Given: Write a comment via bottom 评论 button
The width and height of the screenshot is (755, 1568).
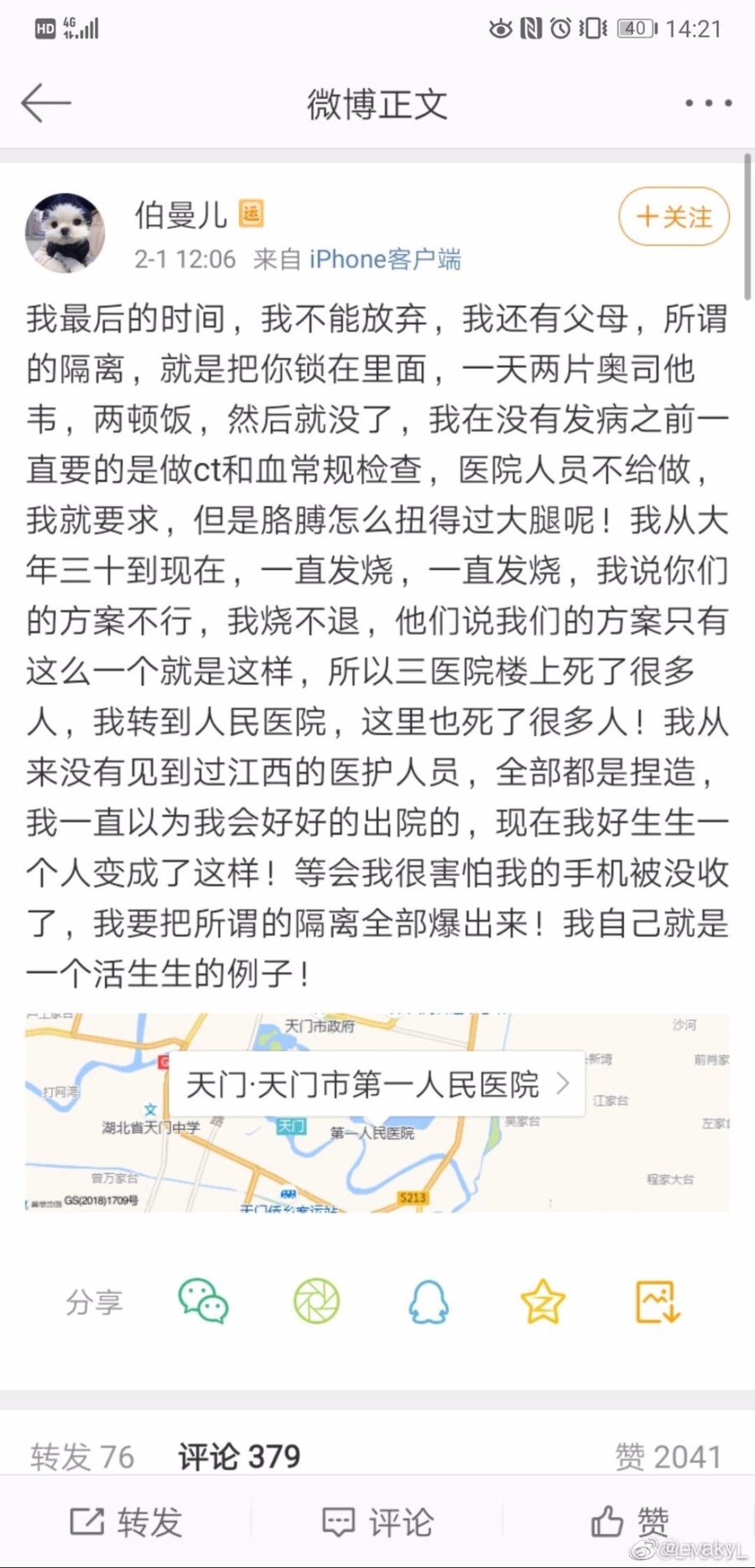Looking at the screenshot, I should point(377,1522).
